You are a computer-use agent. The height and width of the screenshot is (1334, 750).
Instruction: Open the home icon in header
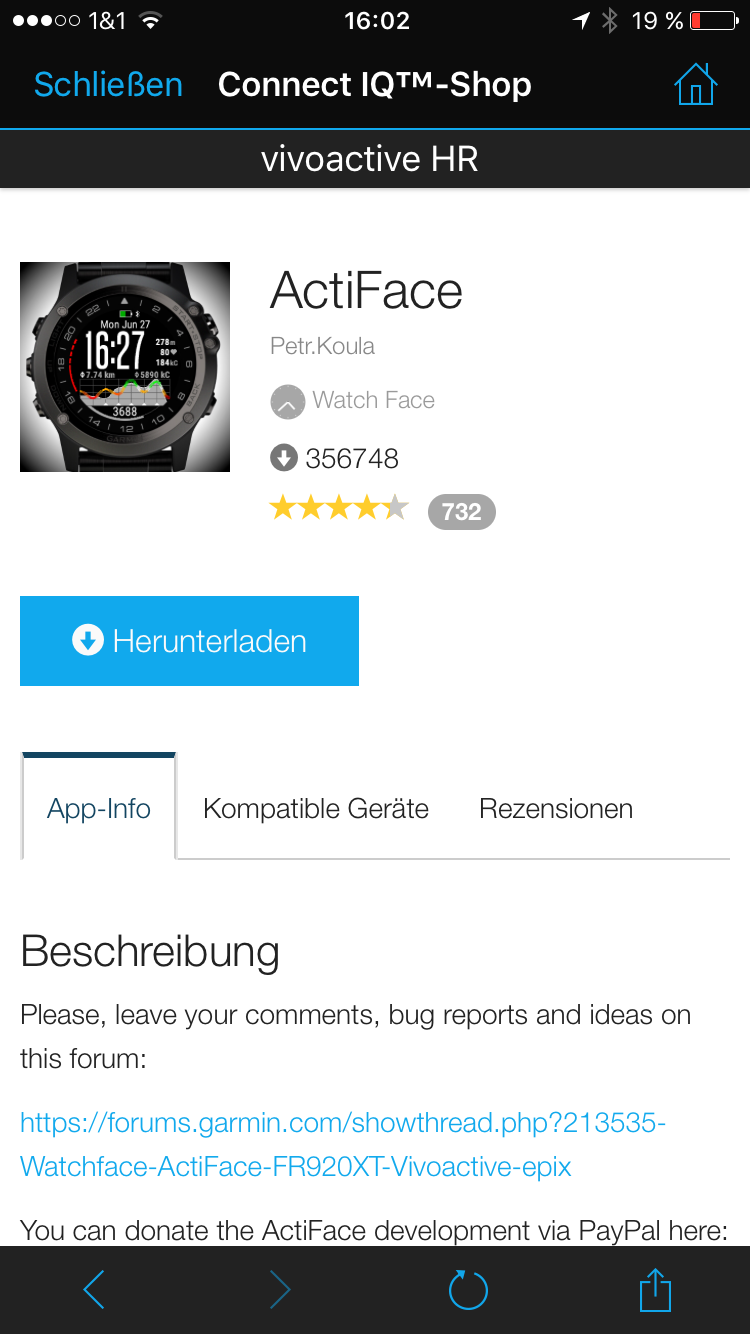[696, 85]
